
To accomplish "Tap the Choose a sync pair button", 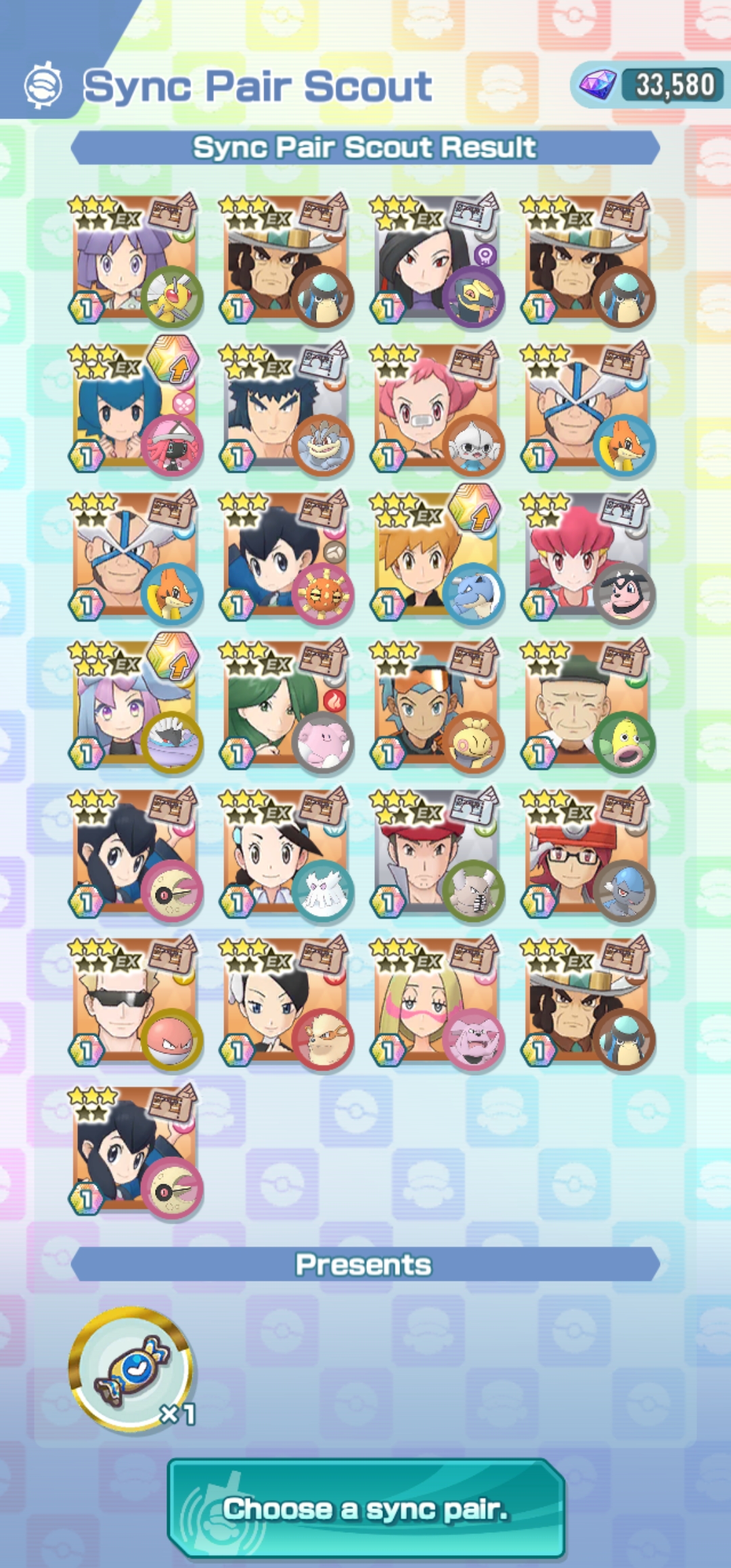I will [365, 1509].
